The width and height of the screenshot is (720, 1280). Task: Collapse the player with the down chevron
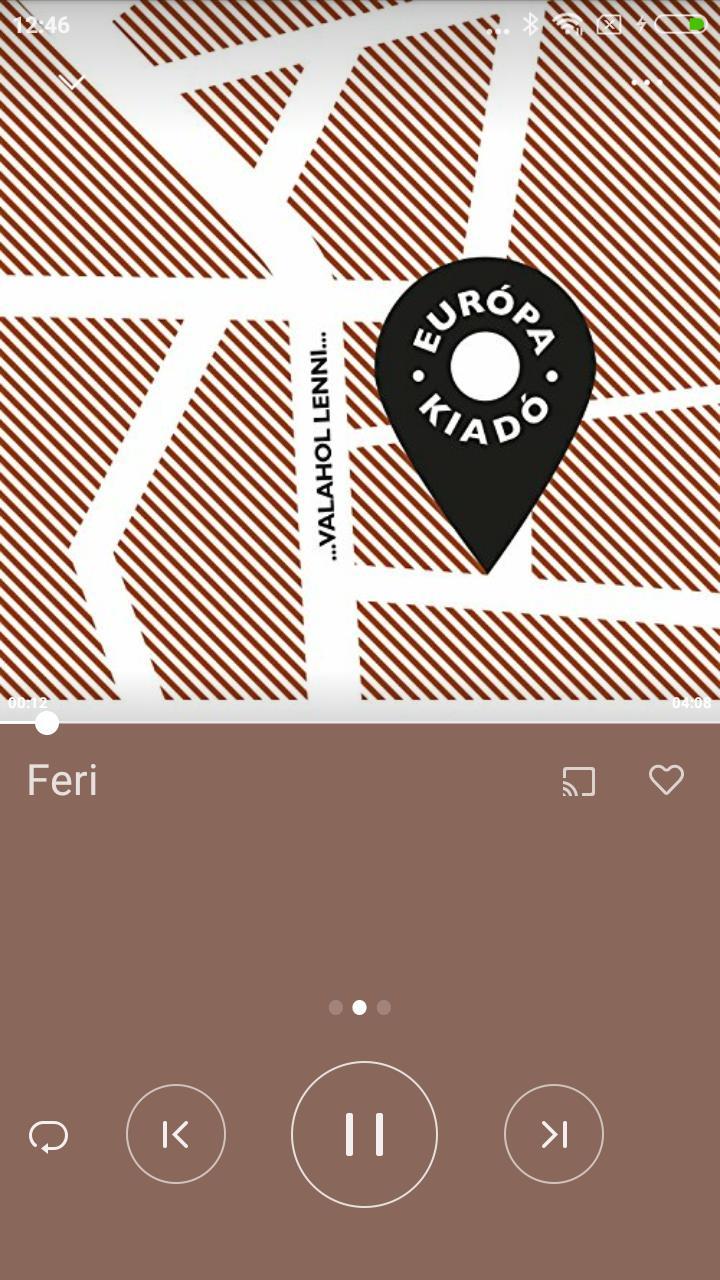coord(71,82)
